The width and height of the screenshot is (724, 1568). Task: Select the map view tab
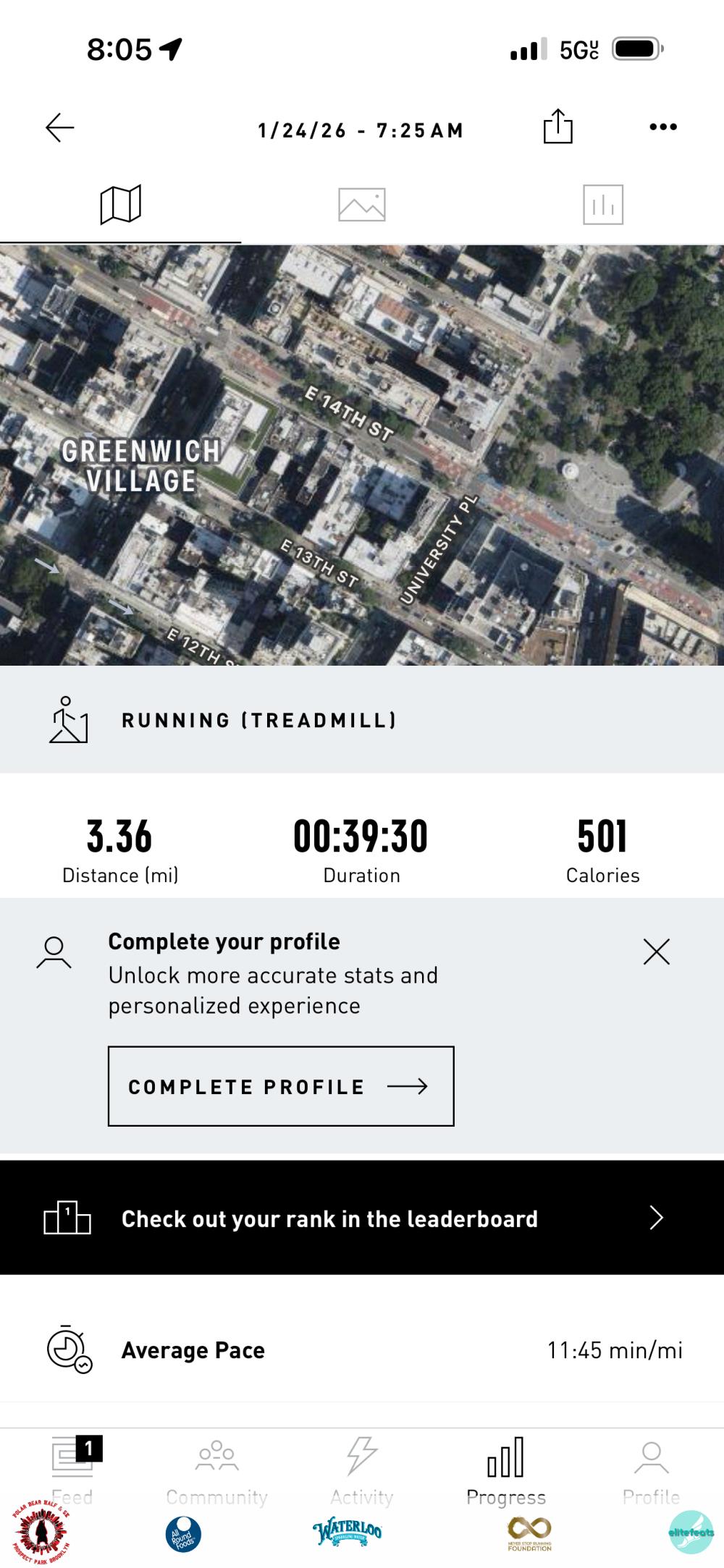[x=120, y=205]
